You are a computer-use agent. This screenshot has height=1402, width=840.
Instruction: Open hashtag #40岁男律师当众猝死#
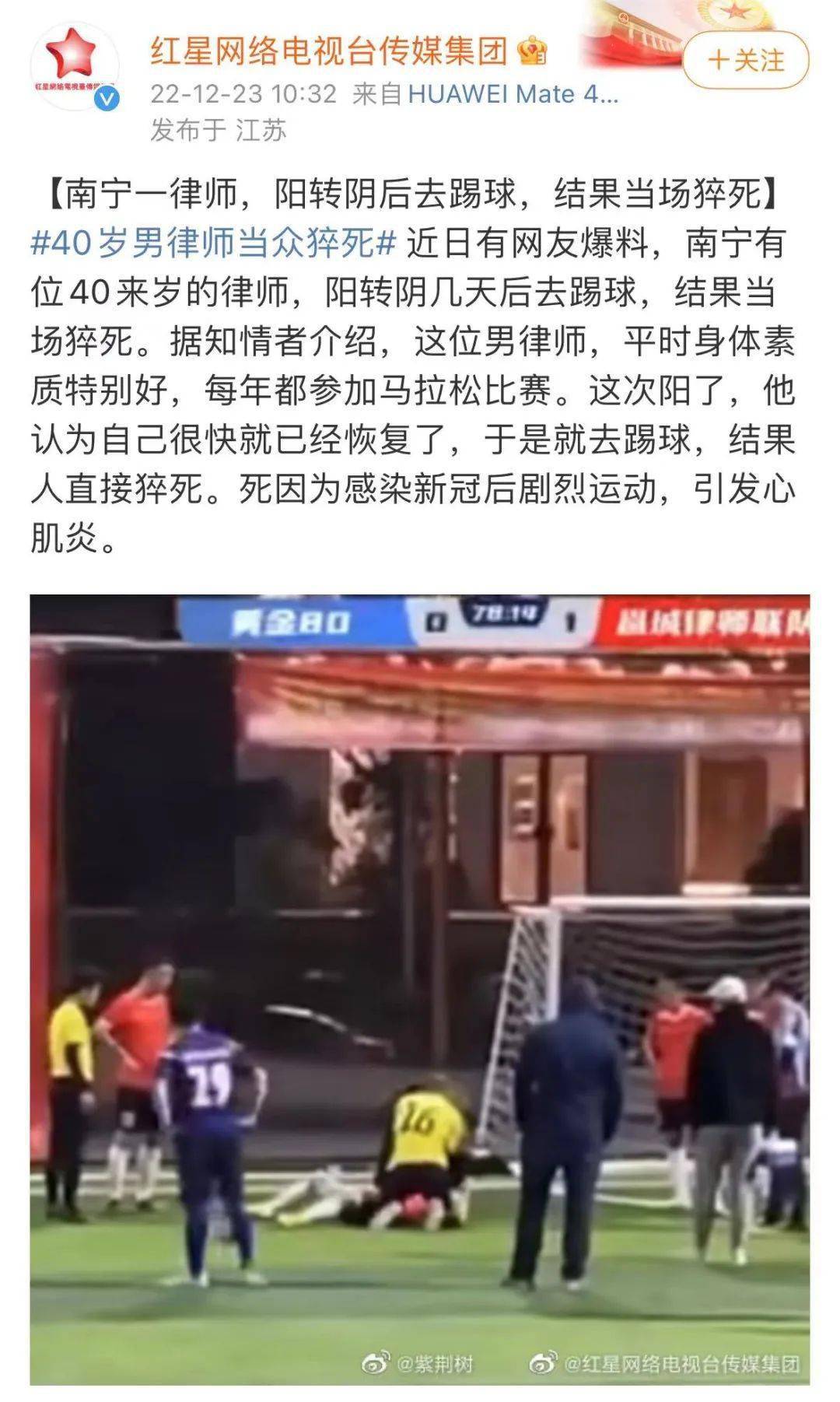tap(214, 244)
